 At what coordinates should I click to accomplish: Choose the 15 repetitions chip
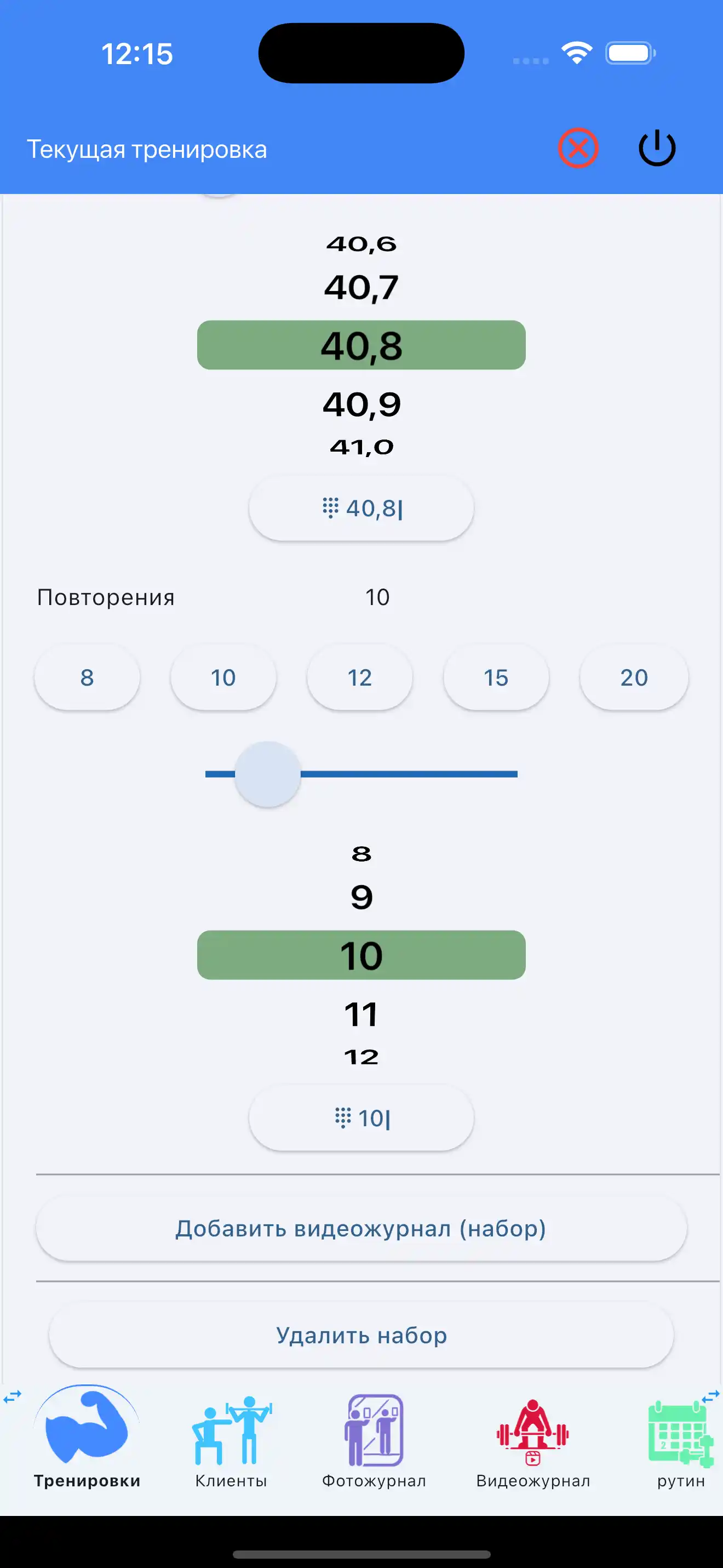(496, 677)
